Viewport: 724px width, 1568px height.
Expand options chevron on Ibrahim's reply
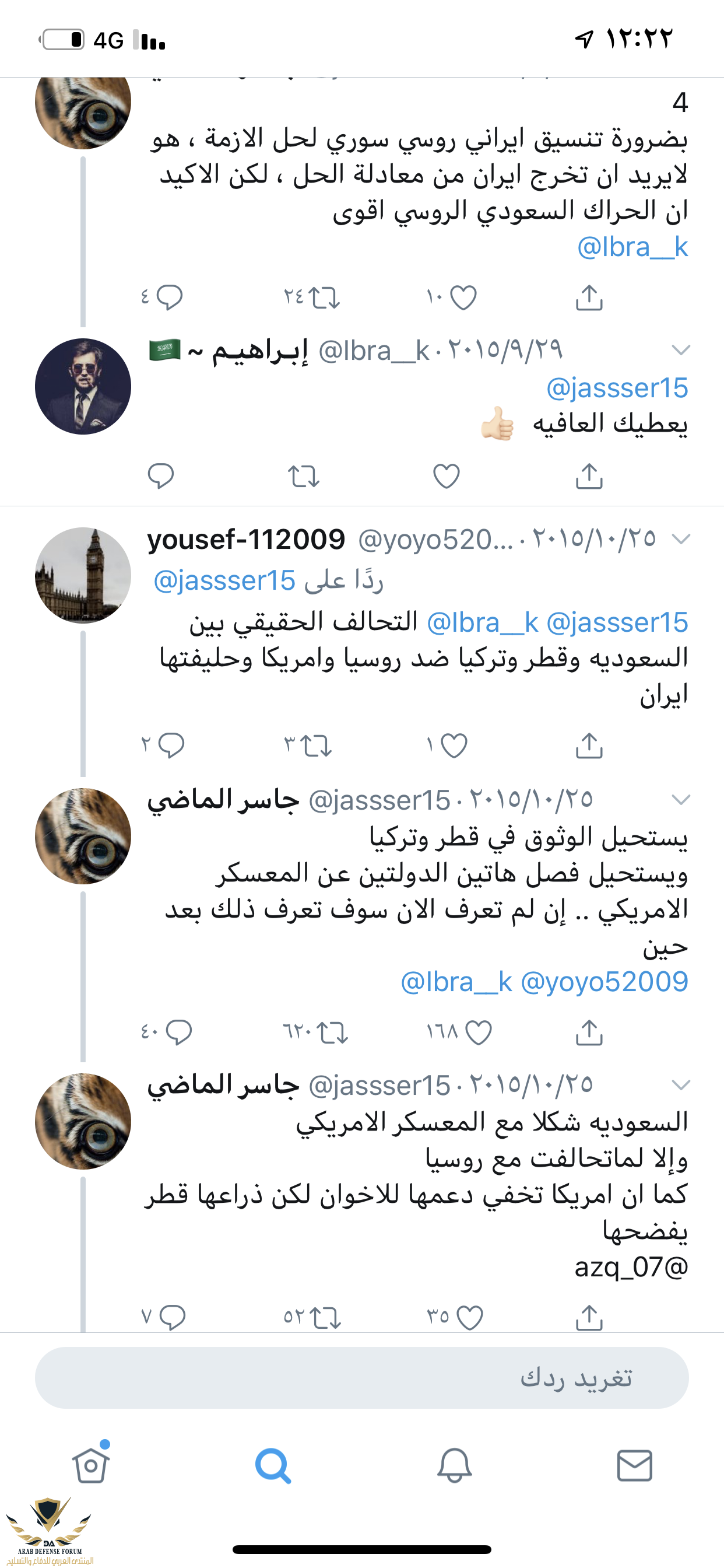(680, 350)
